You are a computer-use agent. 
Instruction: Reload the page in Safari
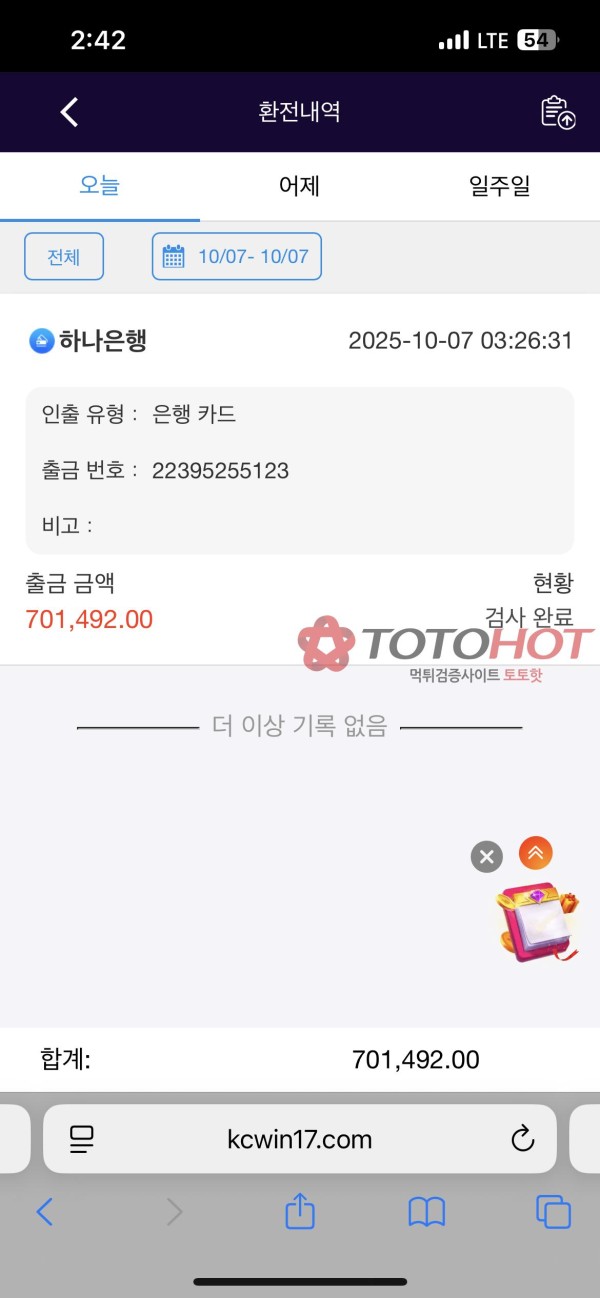(x=522, y=1138)
